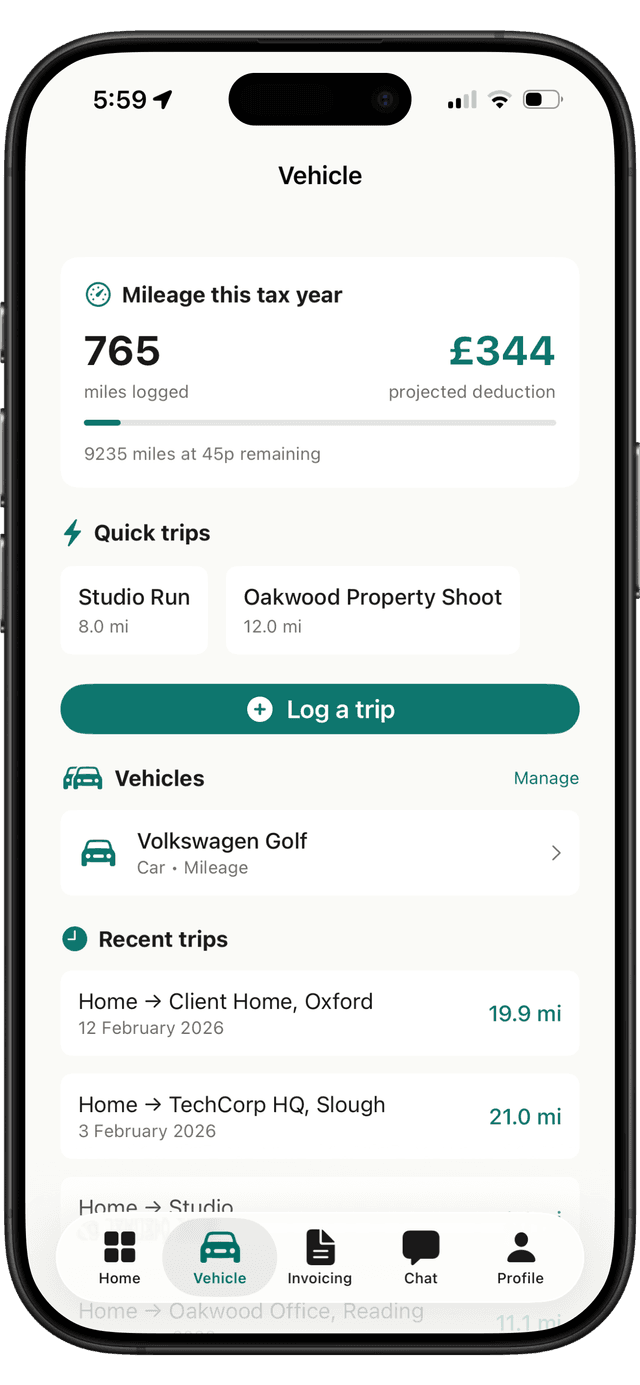Viewport: 640px width, 1385px height.
Task: Select the Studio Run quick trip
Action: point(134,610)
